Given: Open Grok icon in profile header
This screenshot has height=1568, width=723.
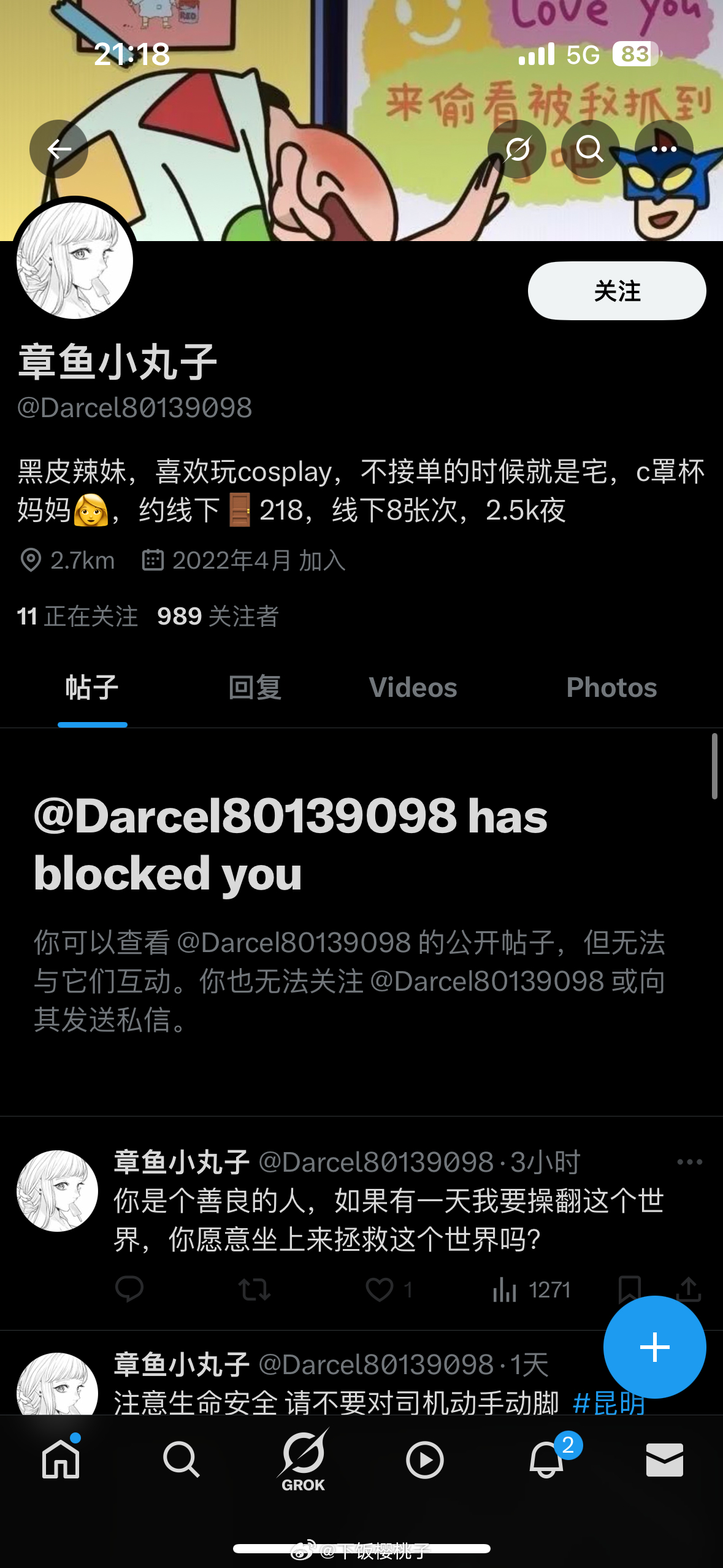Looking at the screenshot, I should (517, 149).
